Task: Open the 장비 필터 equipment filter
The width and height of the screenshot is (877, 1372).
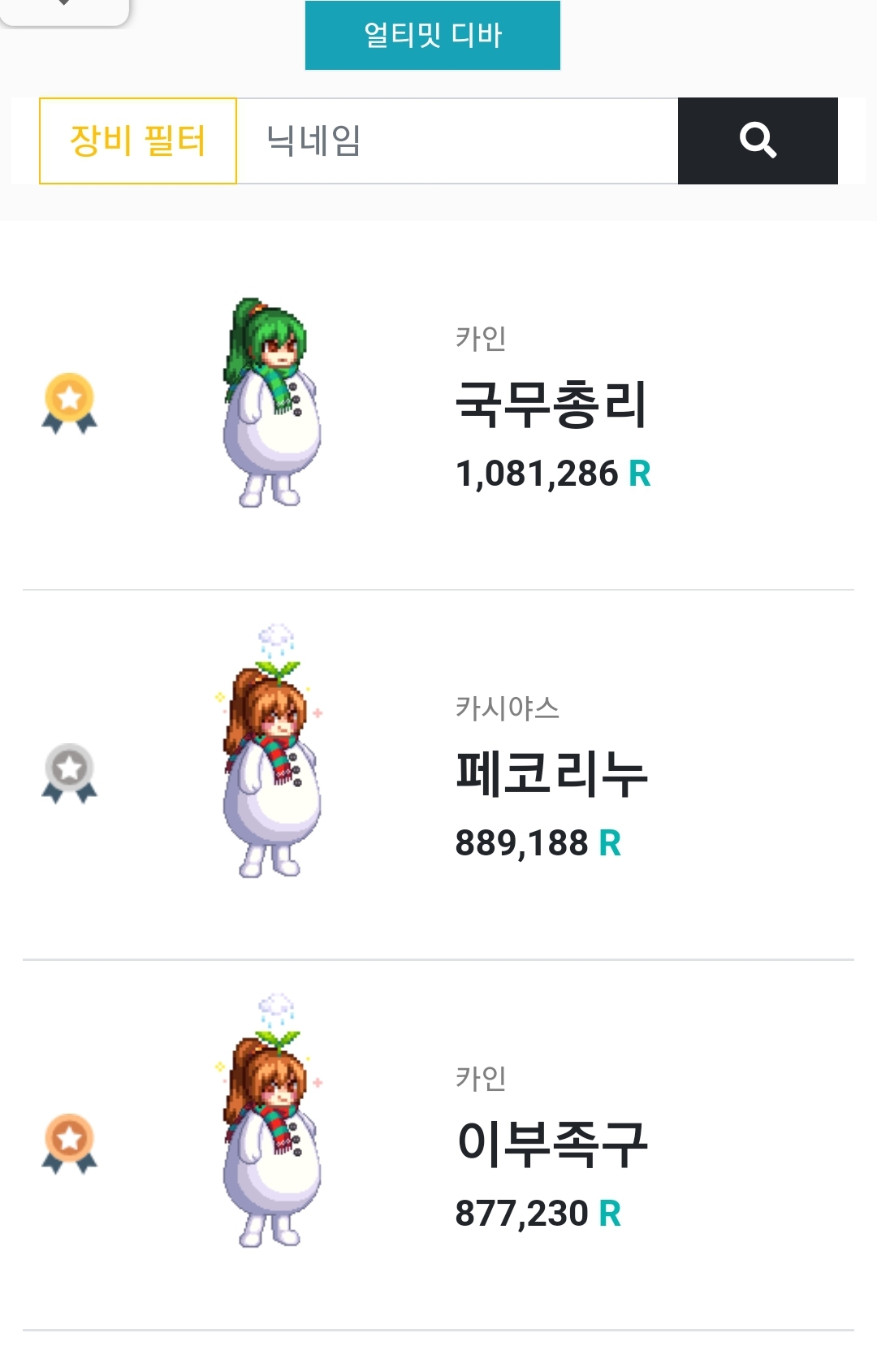Action: coord(138,141)
